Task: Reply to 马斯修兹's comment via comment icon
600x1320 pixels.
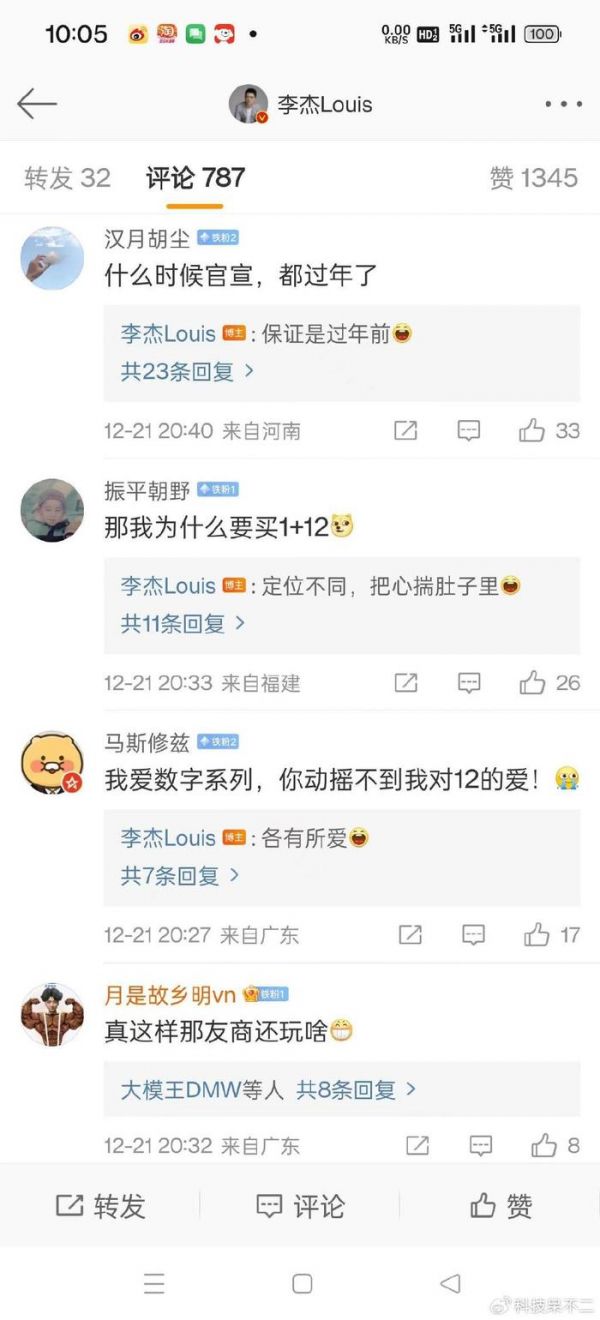Action: click(x=473, y=935)
